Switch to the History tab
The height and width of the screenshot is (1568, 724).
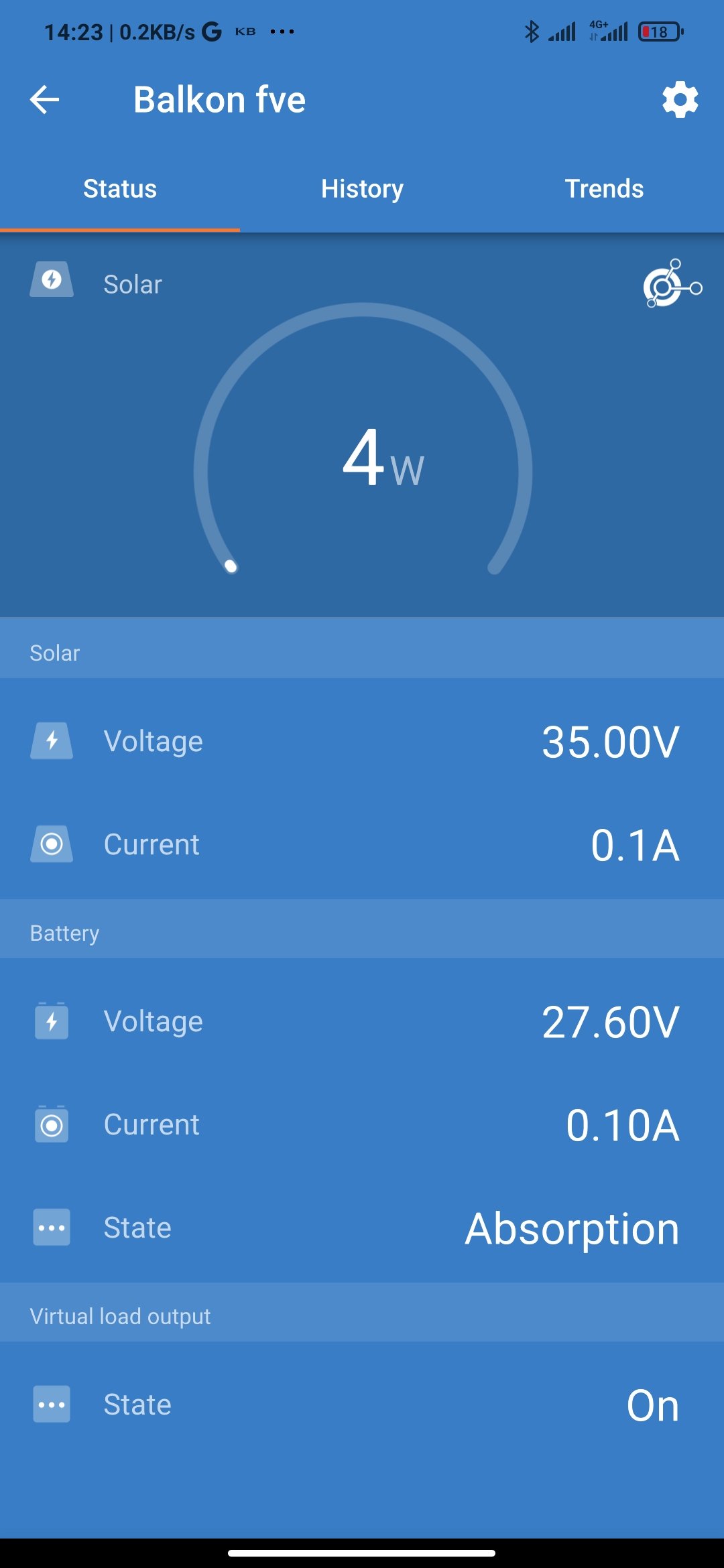pyautogui.click(x=362, y=189)
